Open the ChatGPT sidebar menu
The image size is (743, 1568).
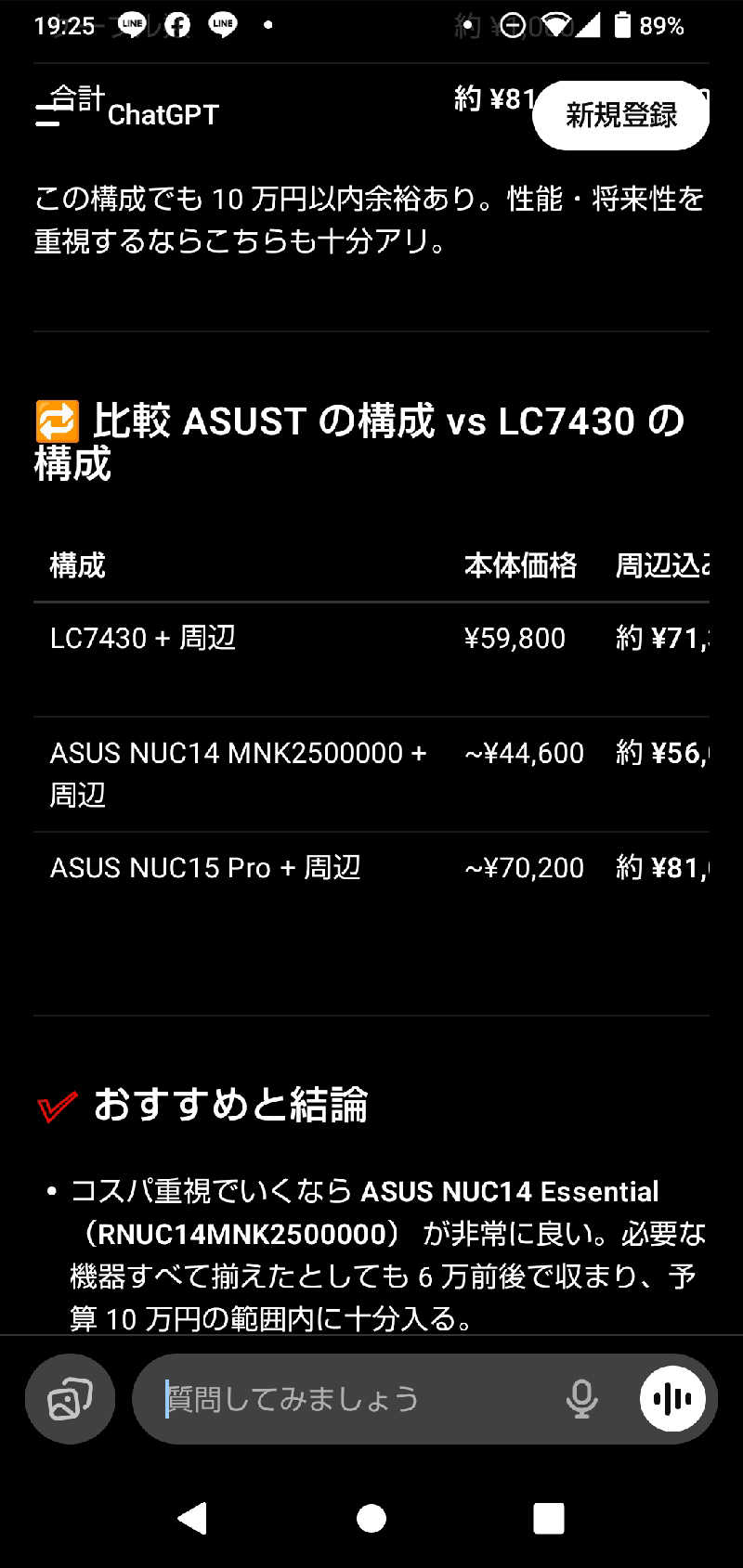pyautogui.click(x=48, y=115)
